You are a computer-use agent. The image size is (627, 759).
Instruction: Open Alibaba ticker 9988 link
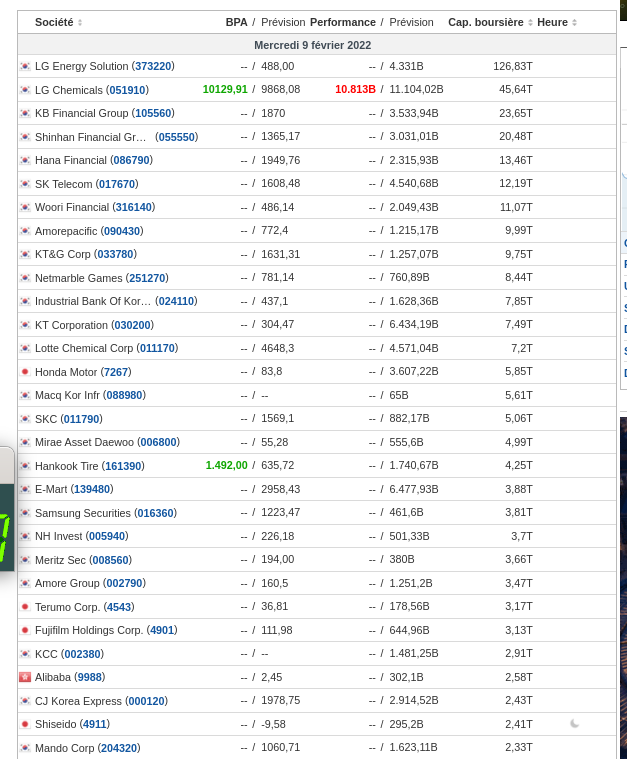[89, 677]
